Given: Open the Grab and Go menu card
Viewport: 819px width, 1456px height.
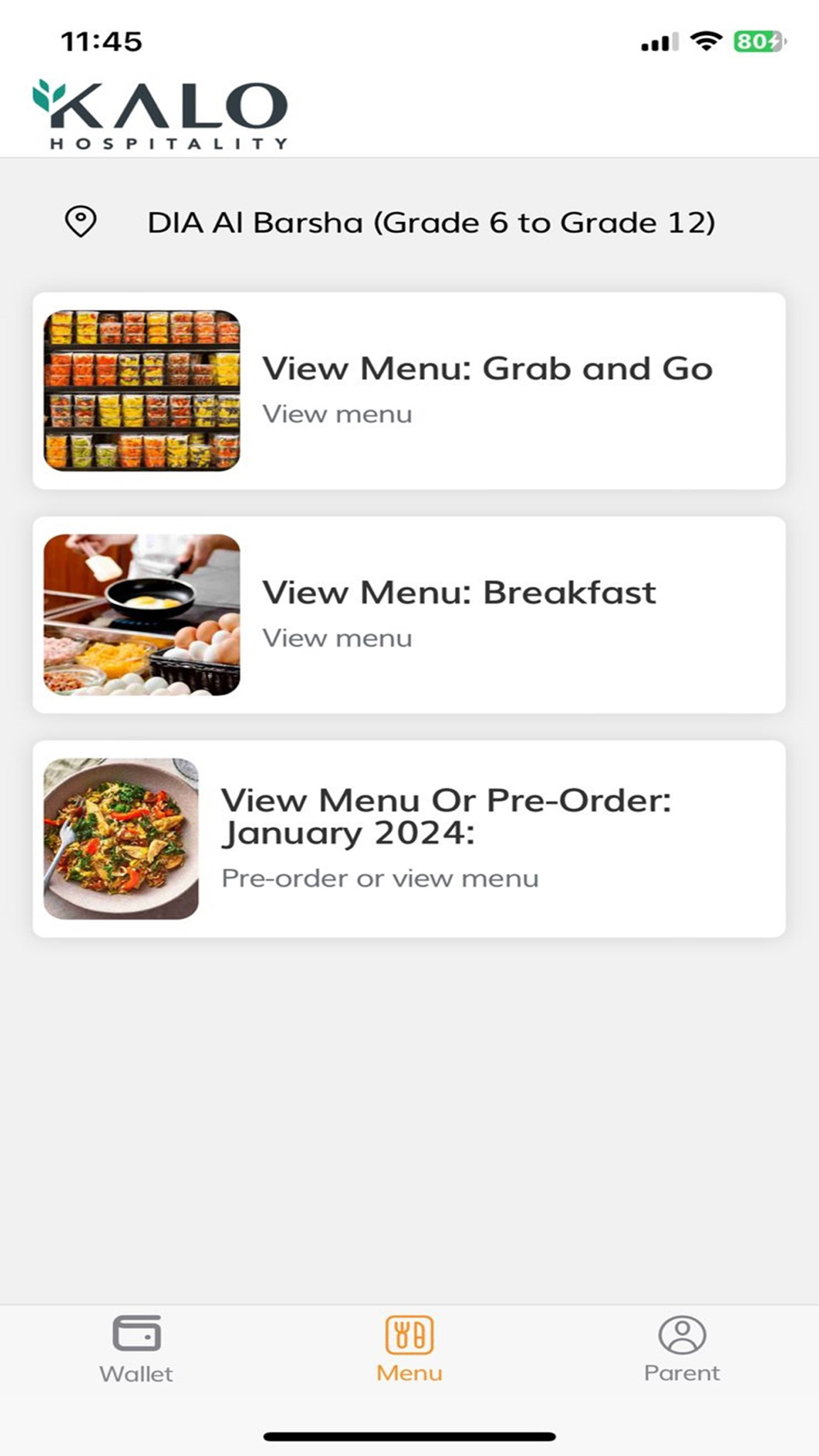Looking at the screenshot, I should [408, 391].
